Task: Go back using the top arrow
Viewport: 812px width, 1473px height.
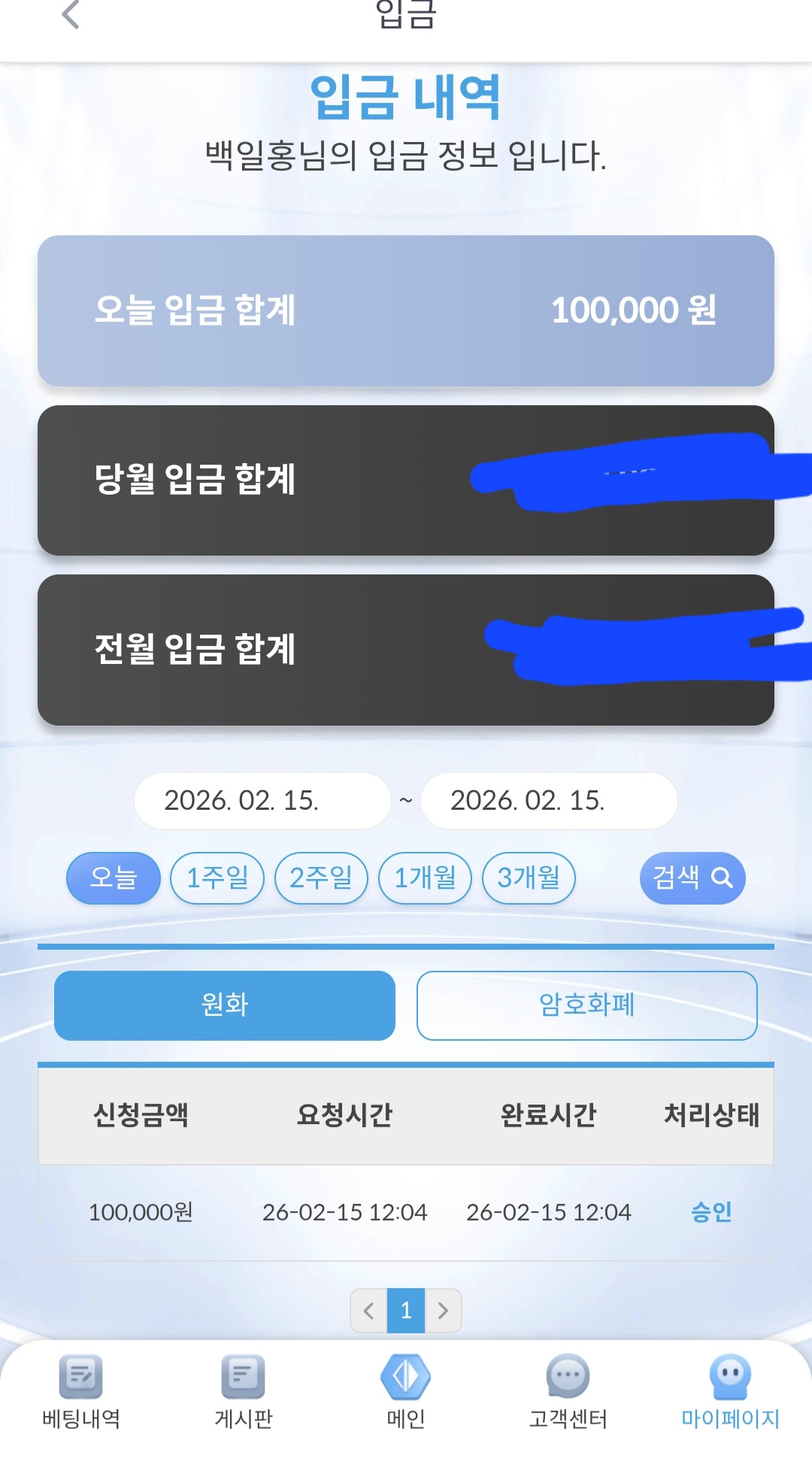Action: [x=71, y=14]
